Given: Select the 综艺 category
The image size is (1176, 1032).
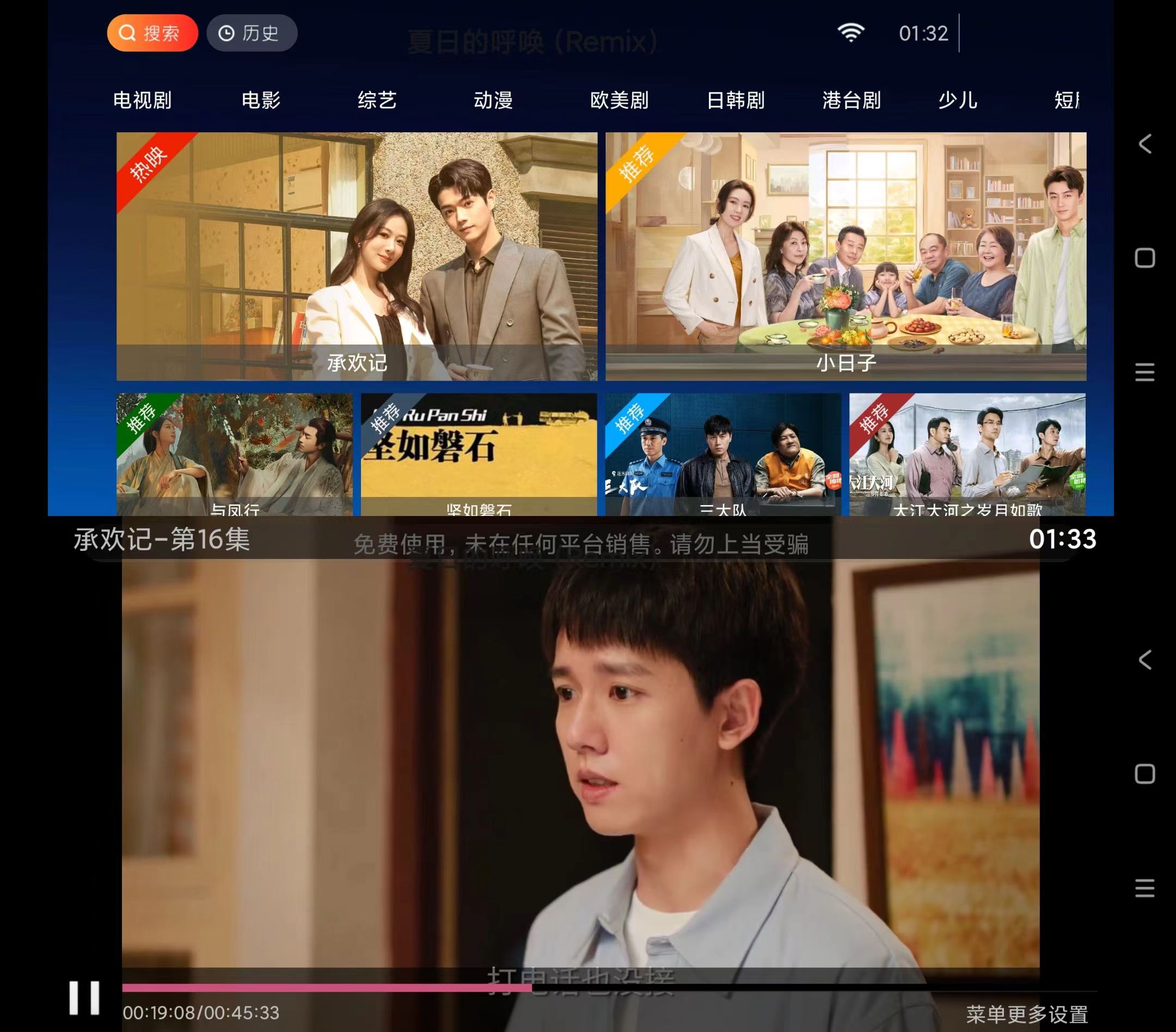Looking at the screenshot, I should click(377, 100).
